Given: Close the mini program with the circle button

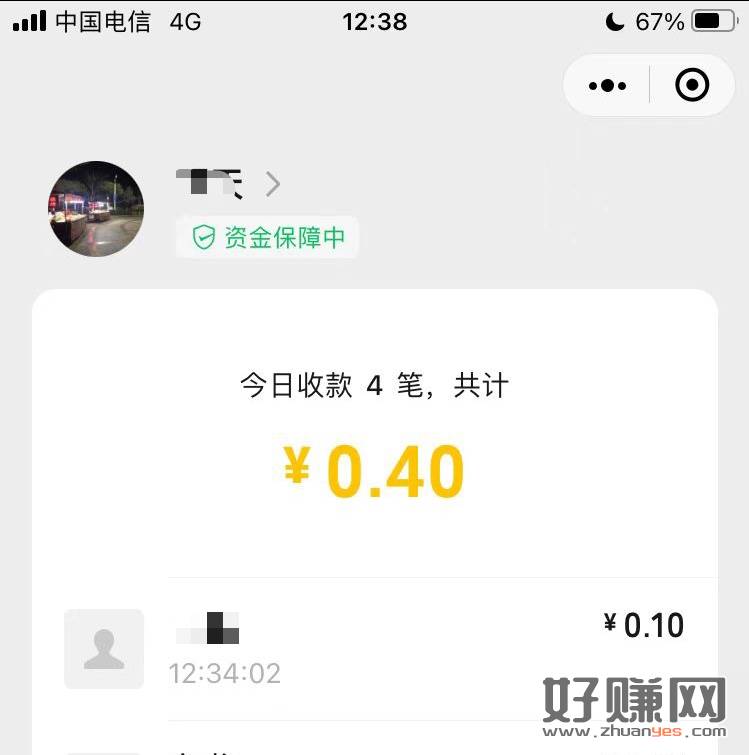Looking at the screenshot, I should 692,86.
